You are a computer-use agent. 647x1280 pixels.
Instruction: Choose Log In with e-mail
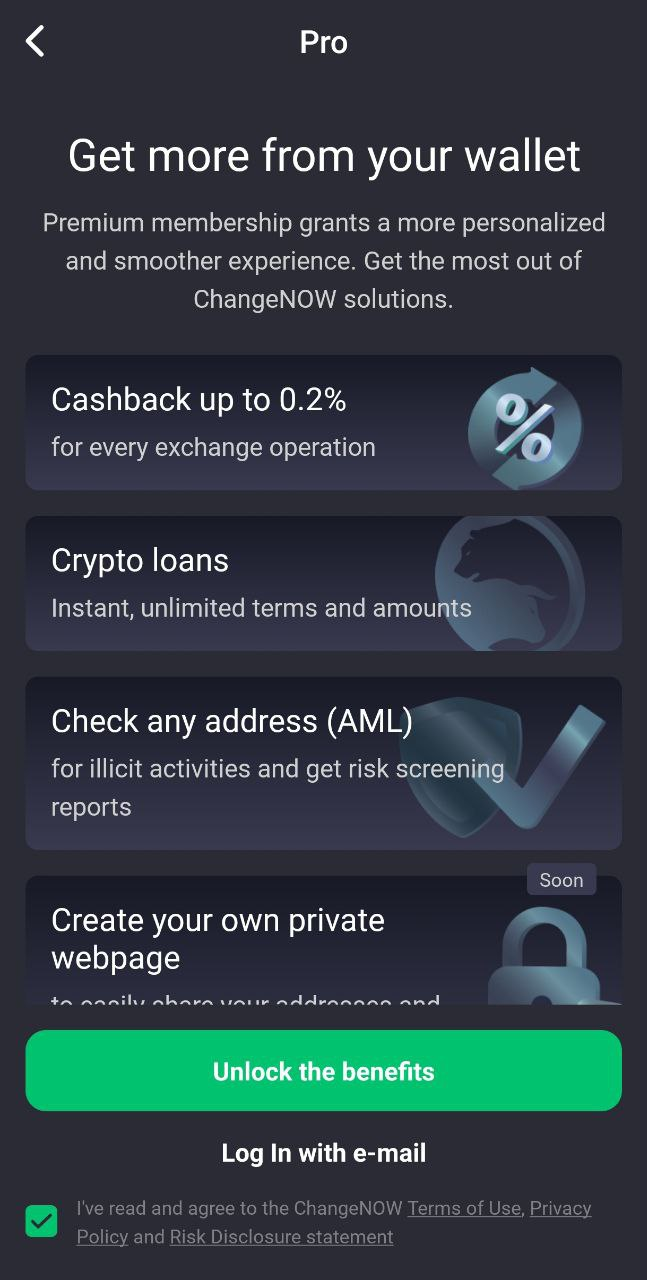[x=323, y=1153]
